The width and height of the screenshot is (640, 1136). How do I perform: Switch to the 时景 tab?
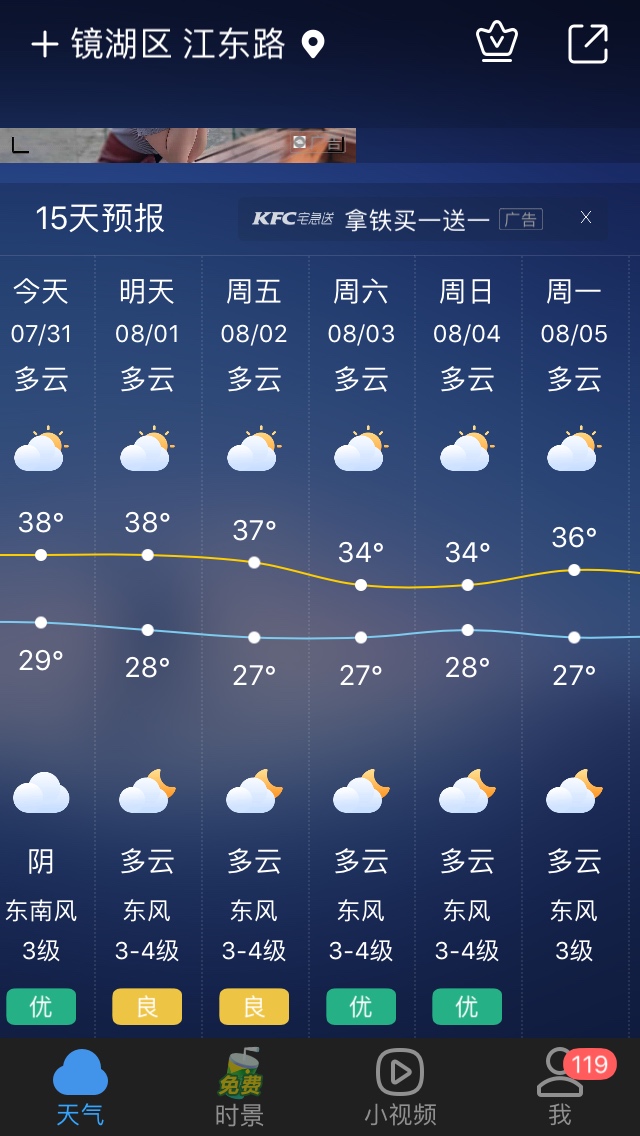click(239, 1087)
